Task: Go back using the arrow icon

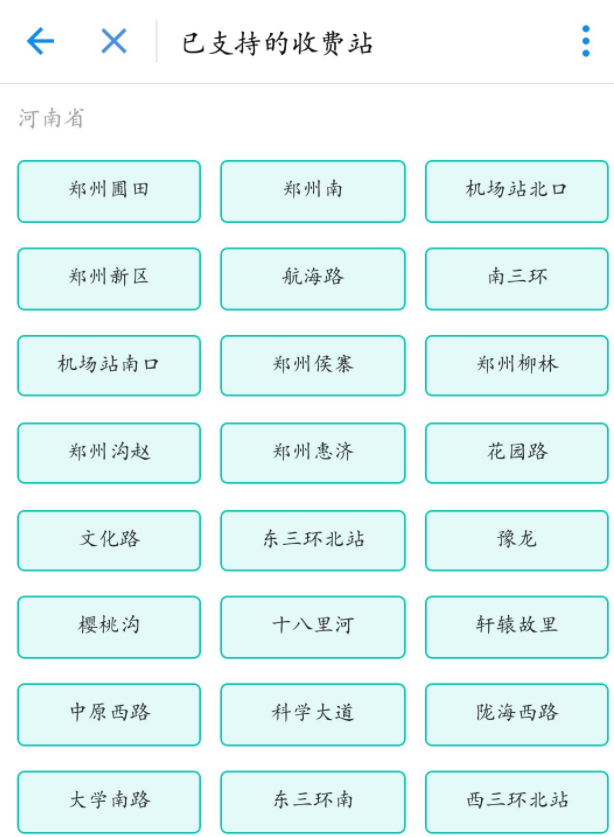Action: 40,41
